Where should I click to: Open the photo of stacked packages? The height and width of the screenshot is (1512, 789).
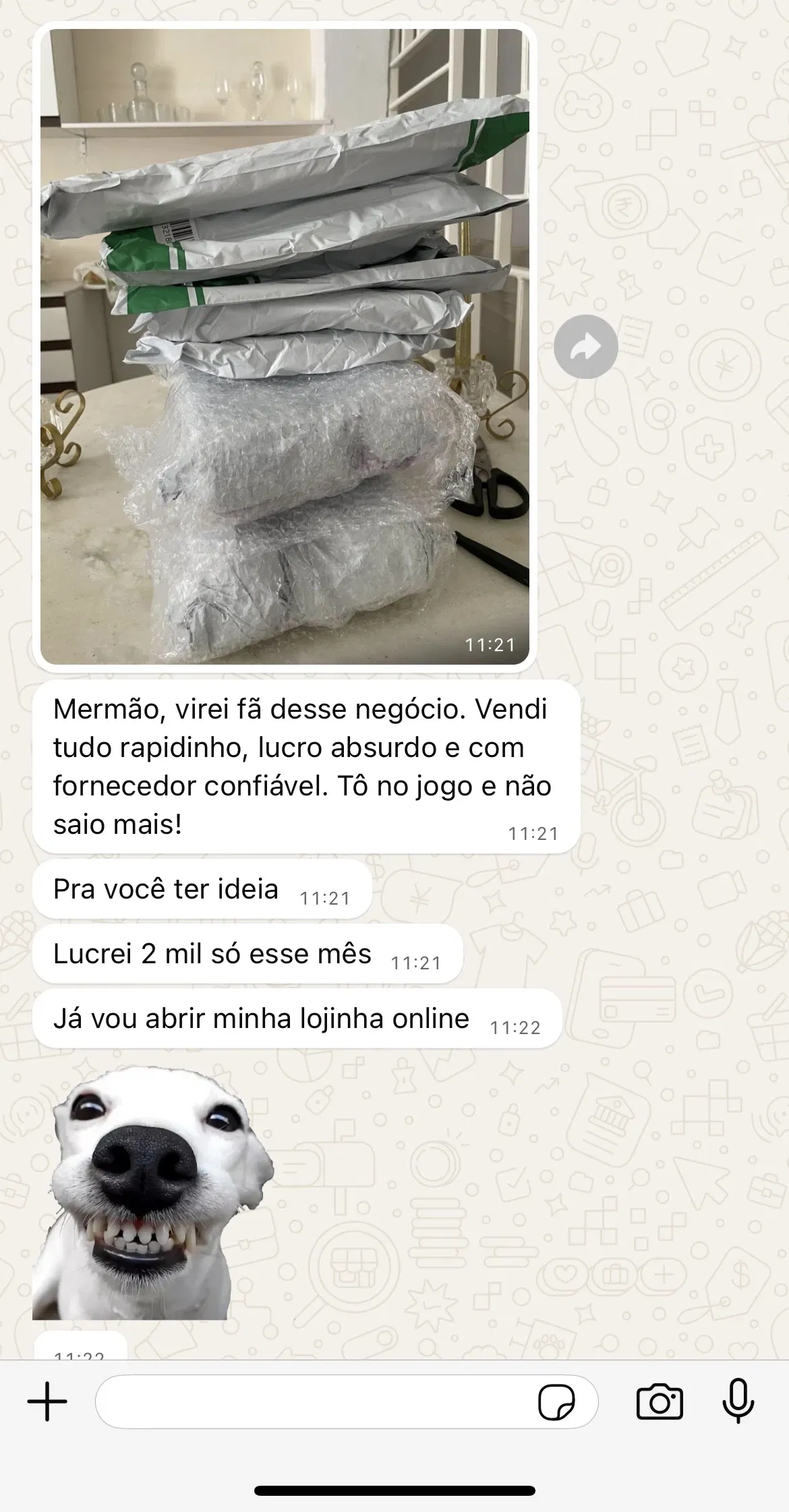point(285,346)
